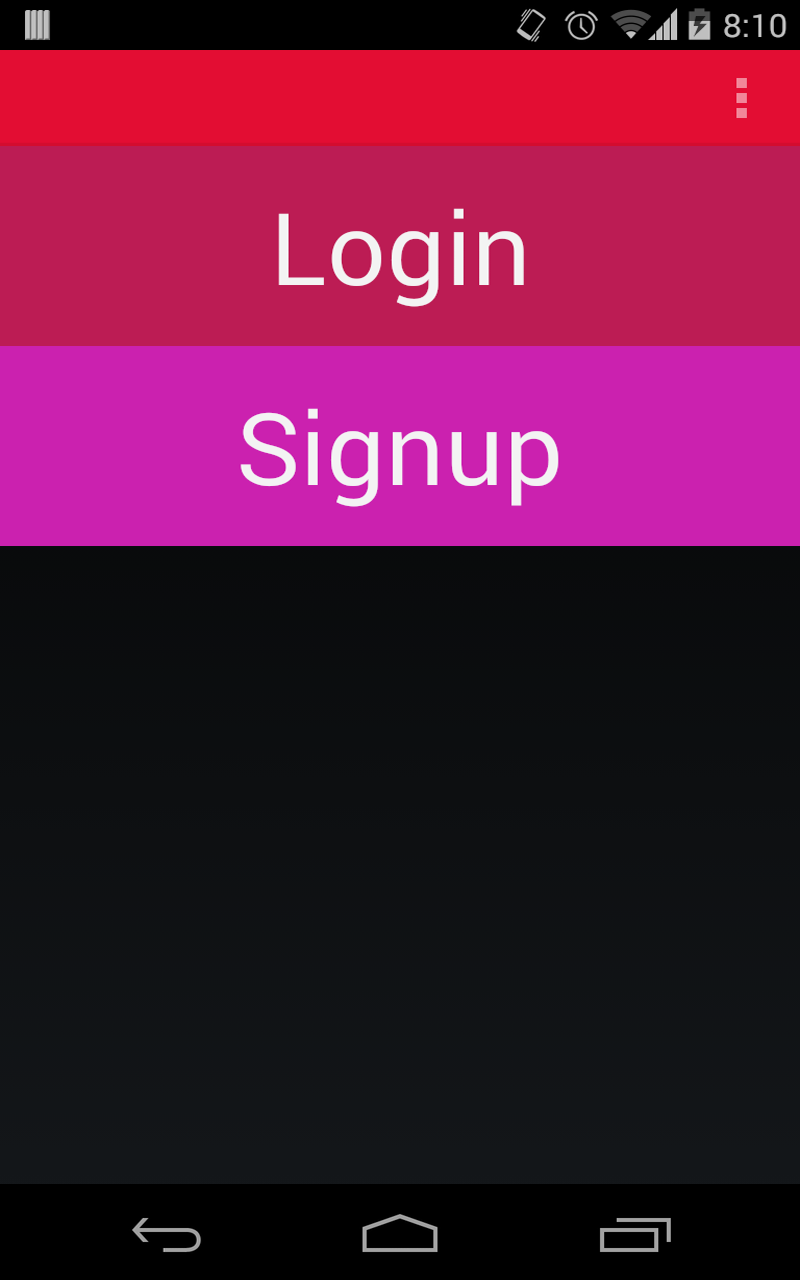Choose Signup to create an account
Viewport: 800px width, 1280px height.
coord(400,447)
